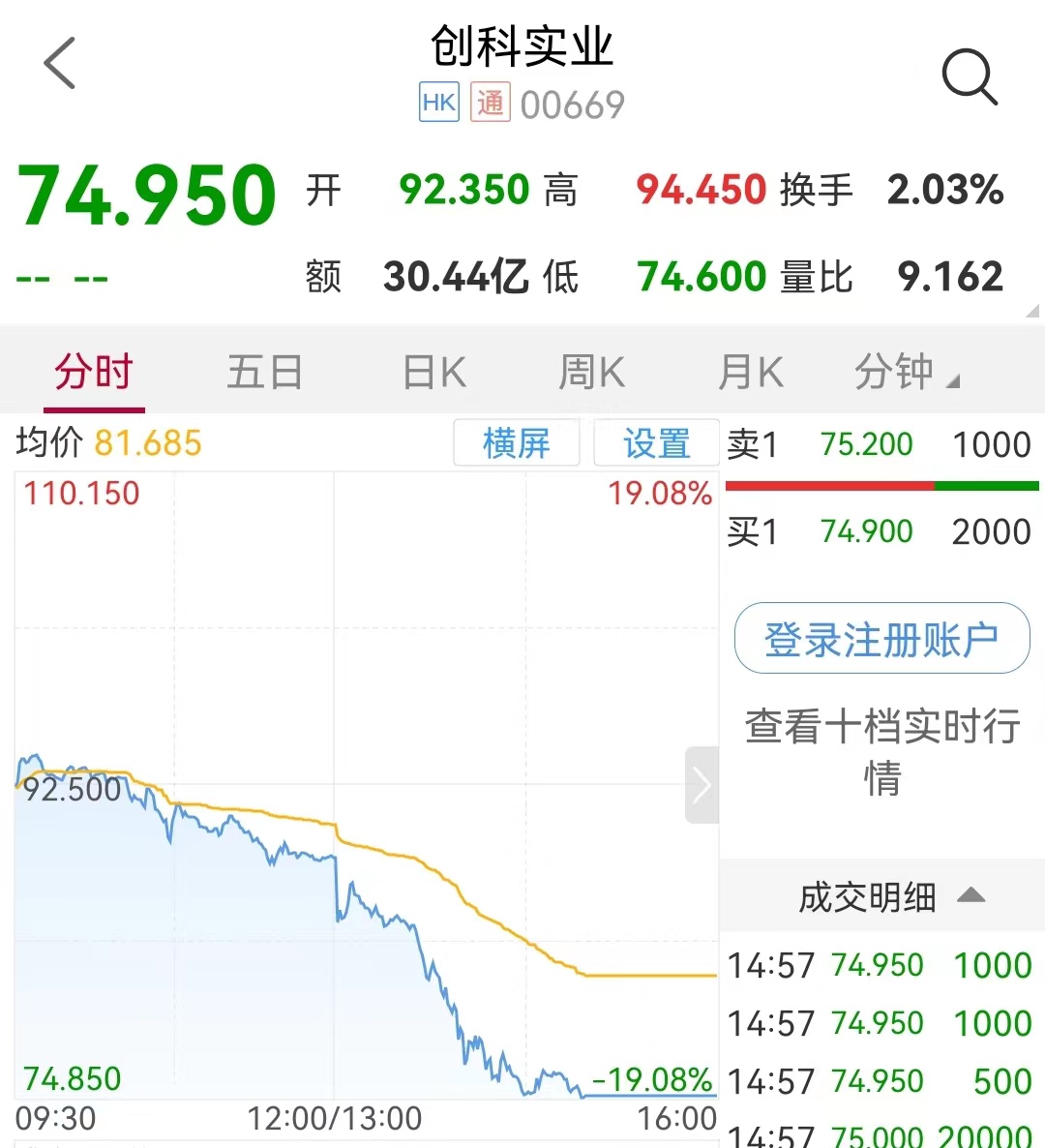Expand the quote details corner arrow
Viewport: 1045px width, 1148px height.
(1031, 312)
